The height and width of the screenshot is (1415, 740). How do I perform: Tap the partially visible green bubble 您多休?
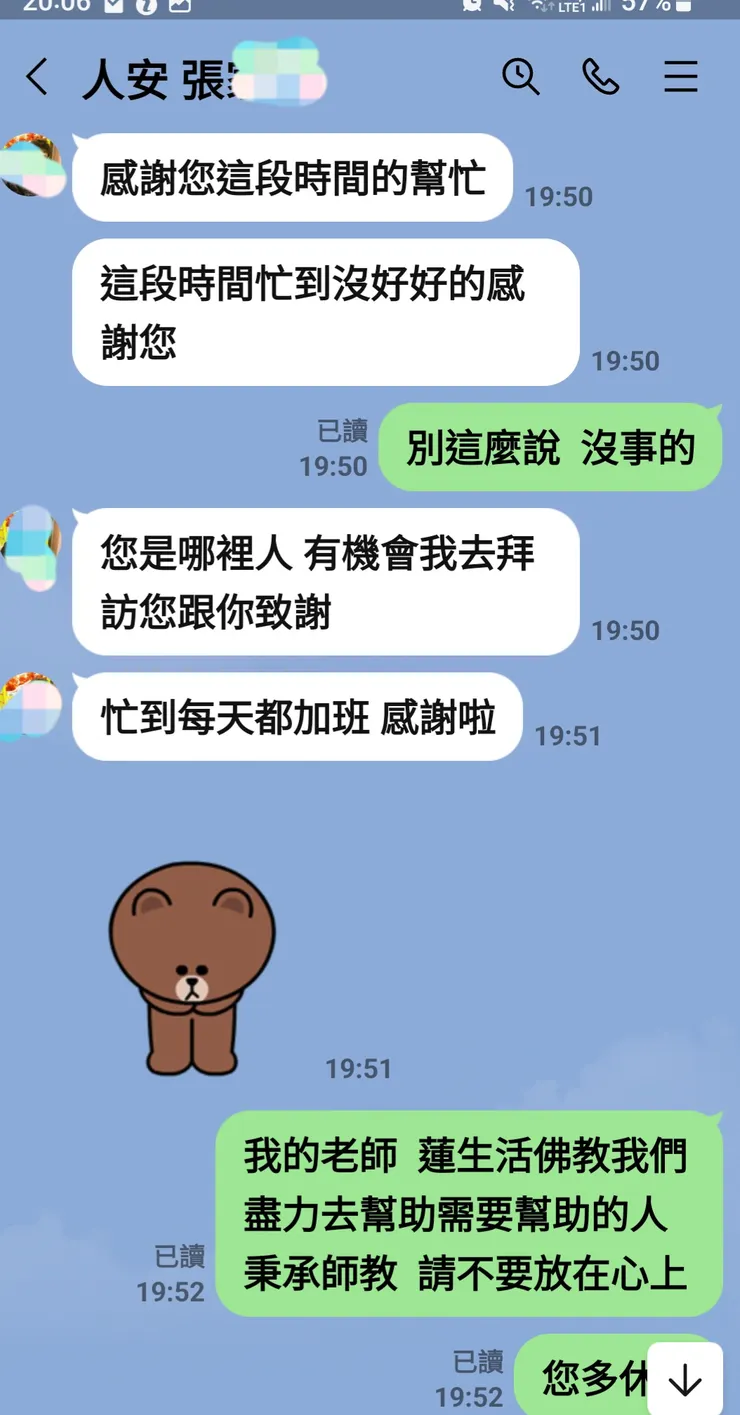pyautogui.click(x=590, y=1377)
